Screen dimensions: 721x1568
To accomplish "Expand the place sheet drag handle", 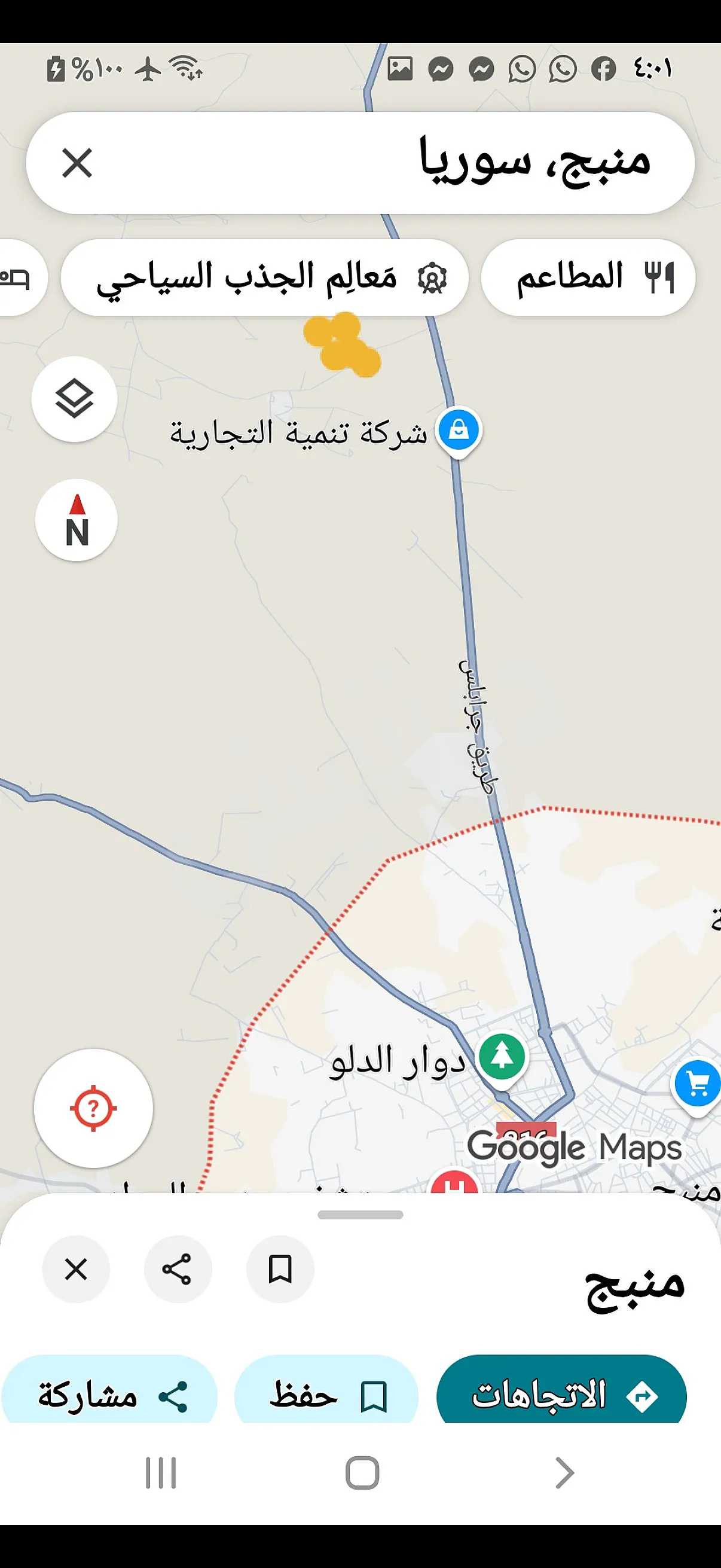I will 360,1215.
